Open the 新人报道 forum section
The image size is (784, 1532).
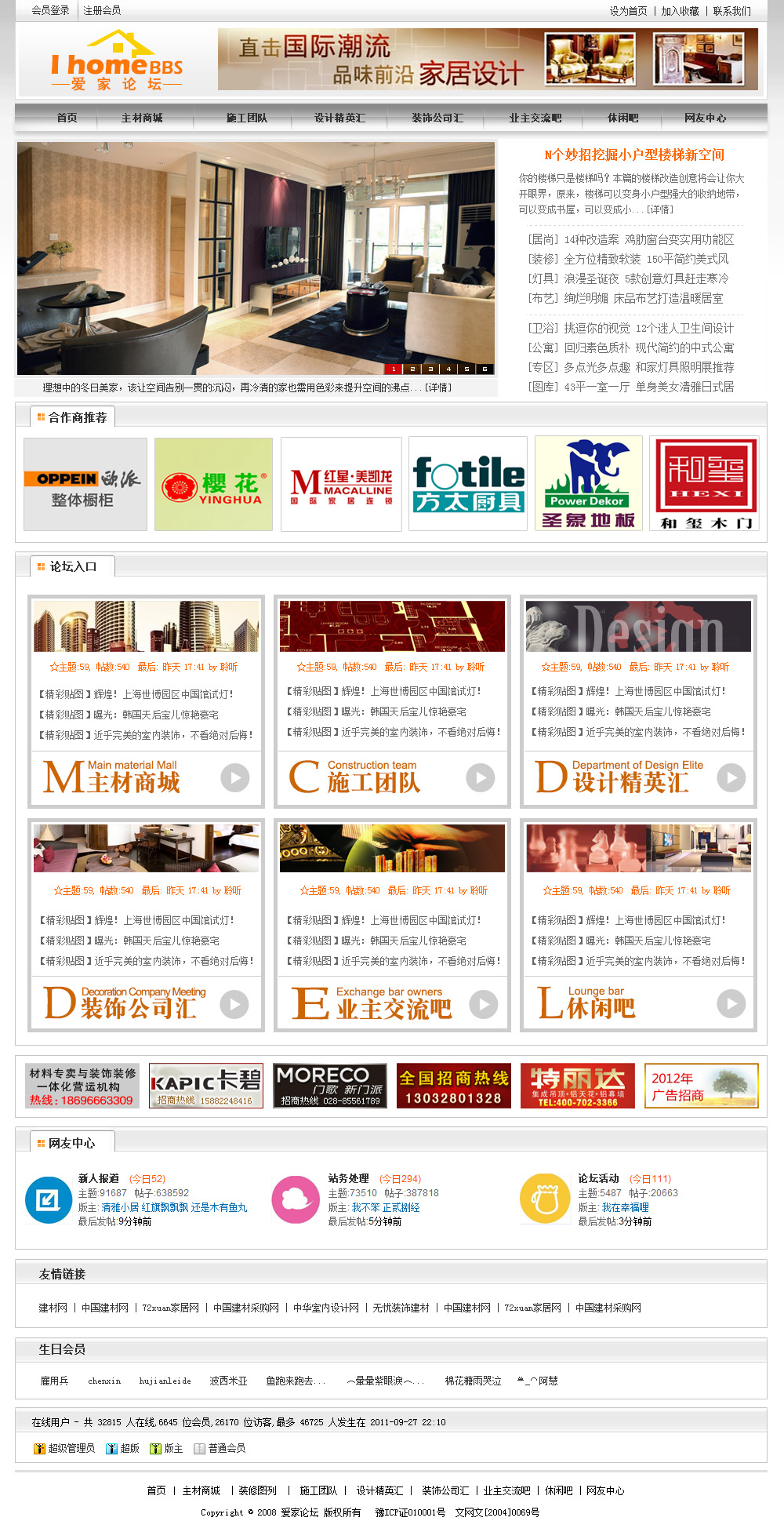[x=98, y=1178]
